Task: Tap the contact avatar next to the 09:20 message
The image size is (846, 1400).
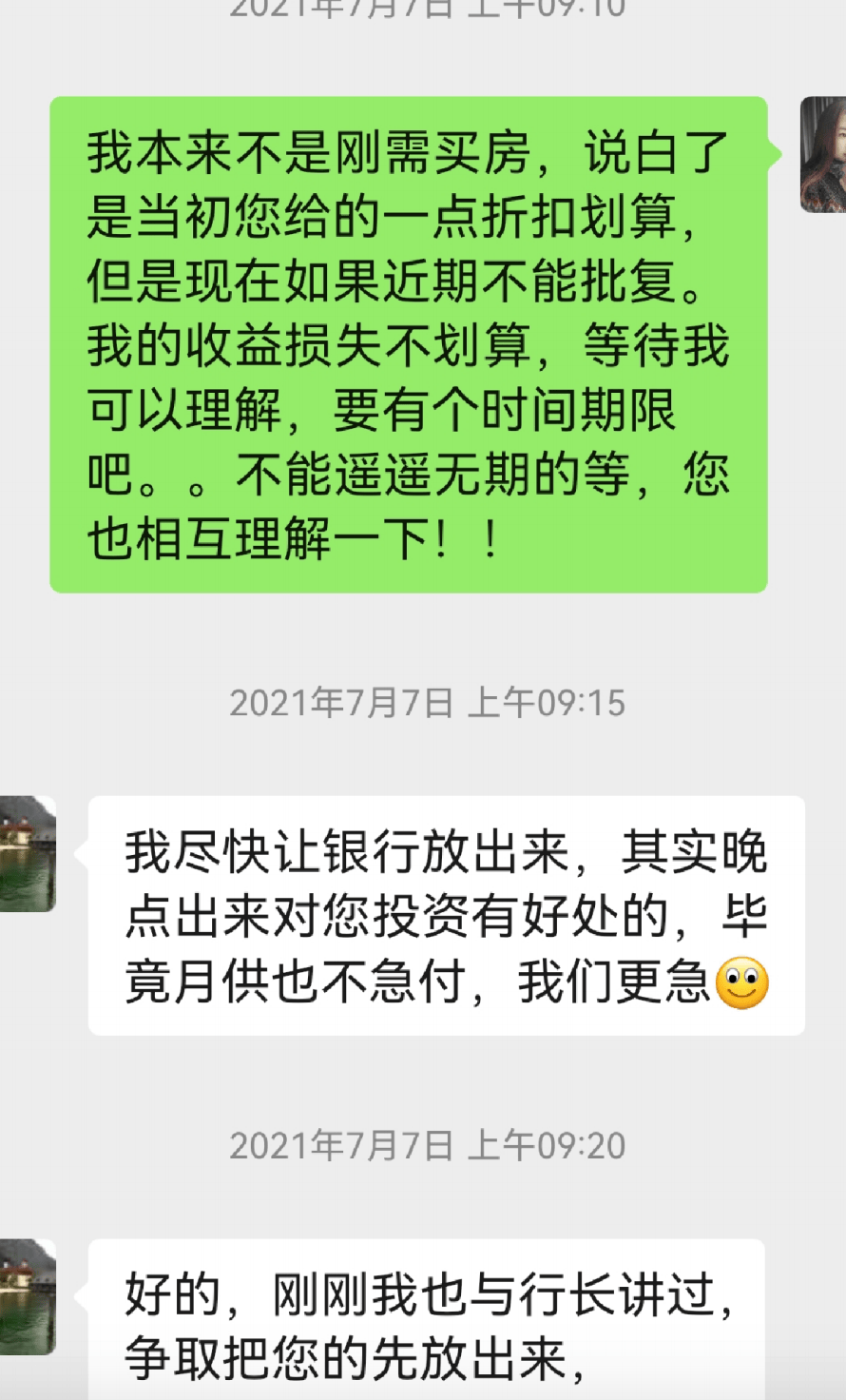Action: tap(24, 1295)
